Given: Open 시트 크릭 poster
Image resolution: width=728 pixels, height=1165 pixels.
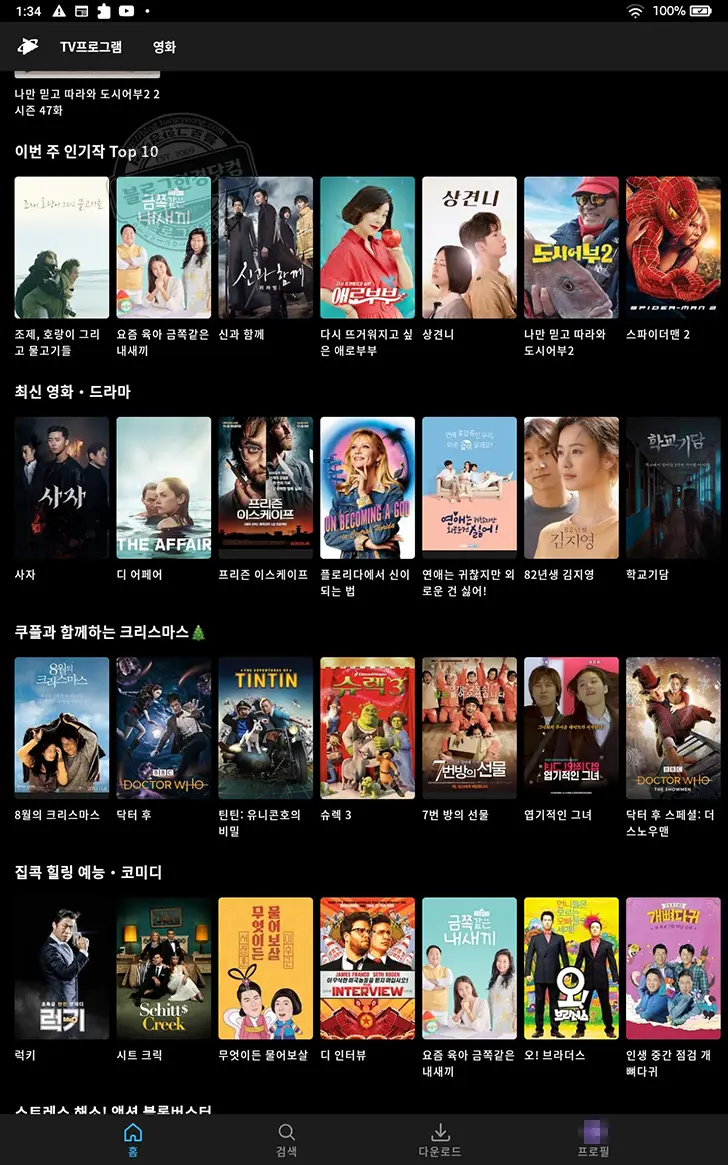Looking at the screenshot, I should tap(164, 968).
